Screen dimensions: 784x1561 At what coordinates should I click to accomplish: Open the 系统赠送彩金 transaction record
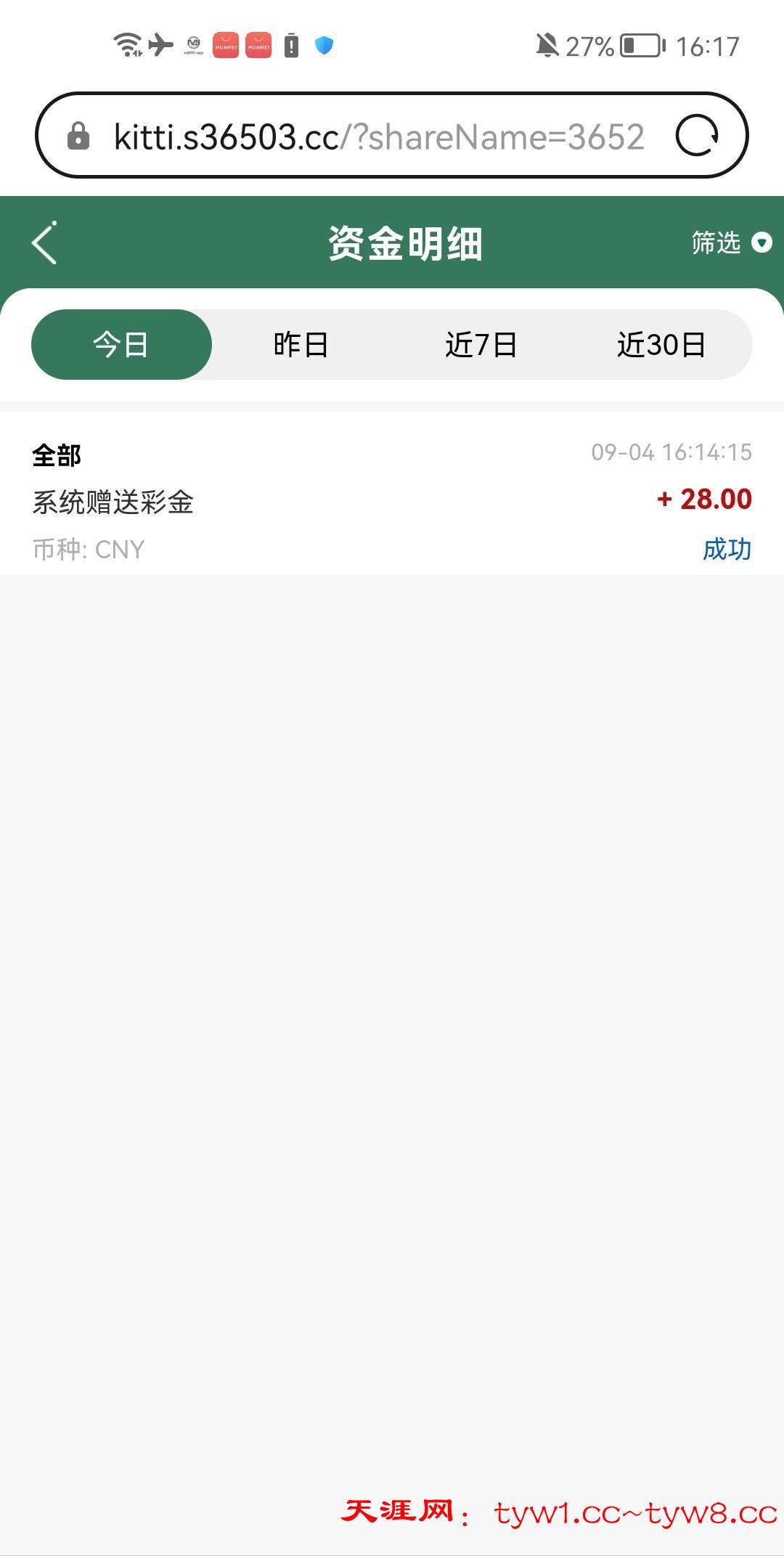click(x=392, y=500)
